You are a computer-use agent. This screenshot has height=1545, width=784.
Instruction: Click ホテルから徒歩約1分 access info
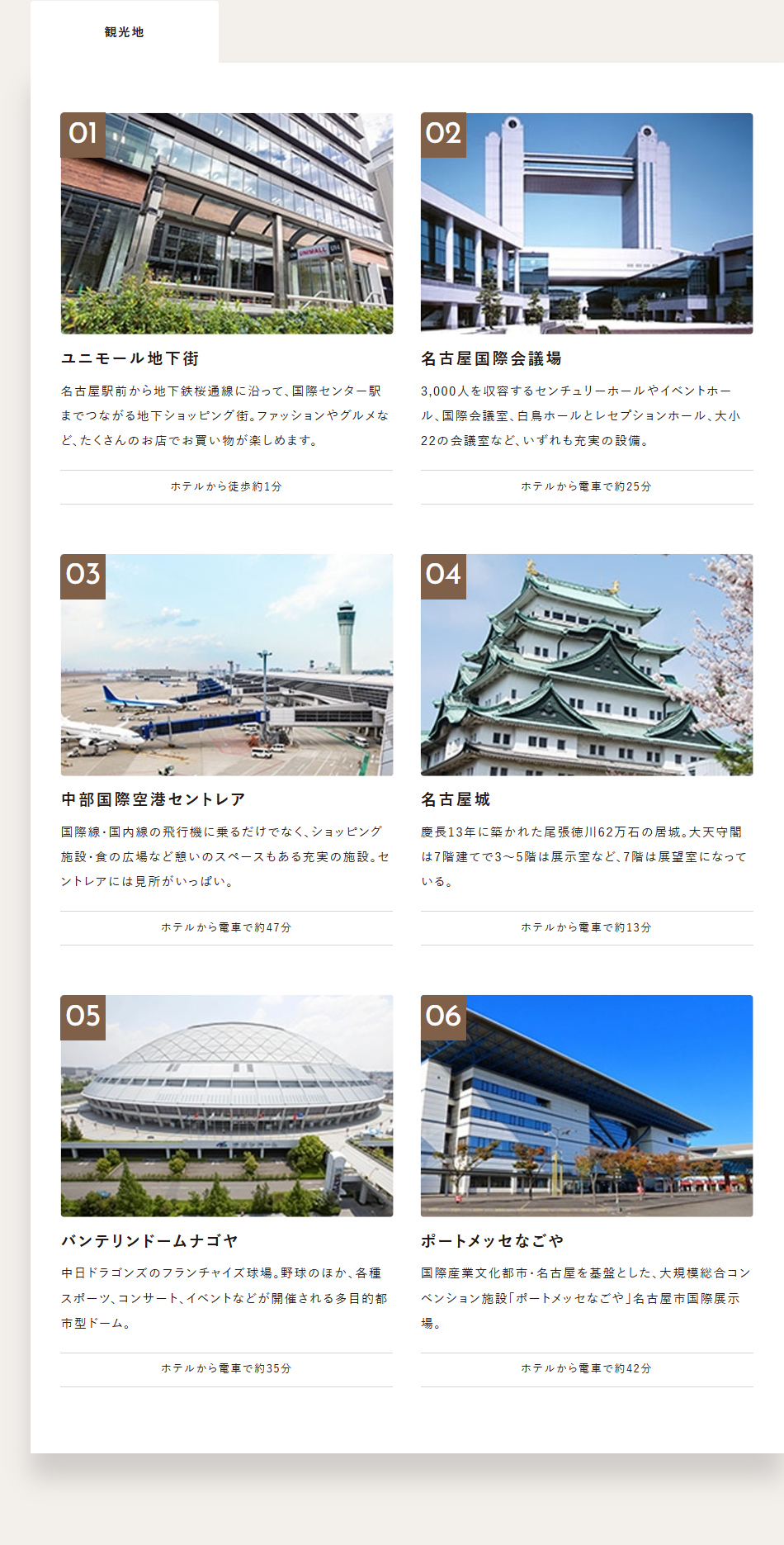click(226, 487)
